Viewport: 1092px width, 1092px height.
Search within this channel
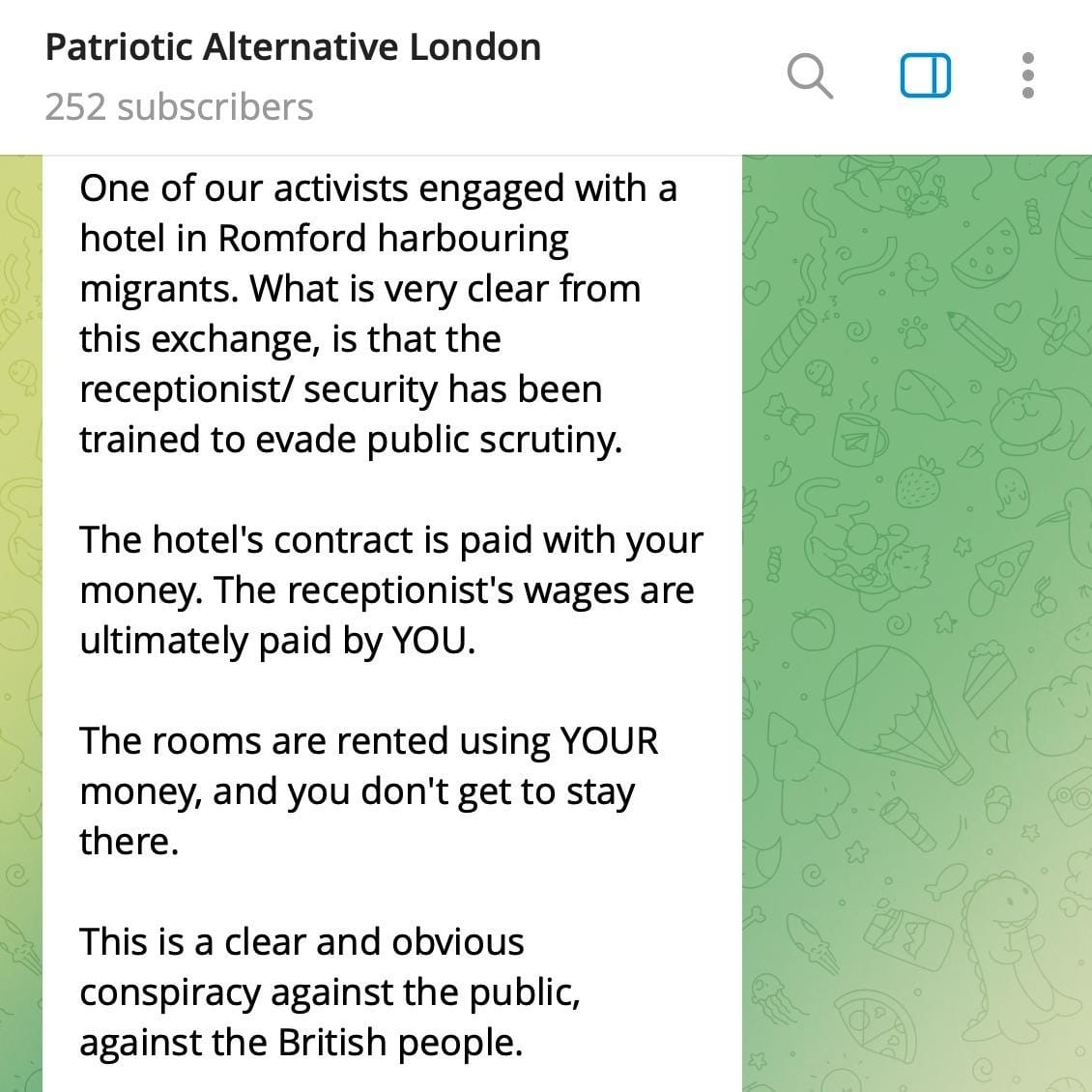click(x=809, y=75)
